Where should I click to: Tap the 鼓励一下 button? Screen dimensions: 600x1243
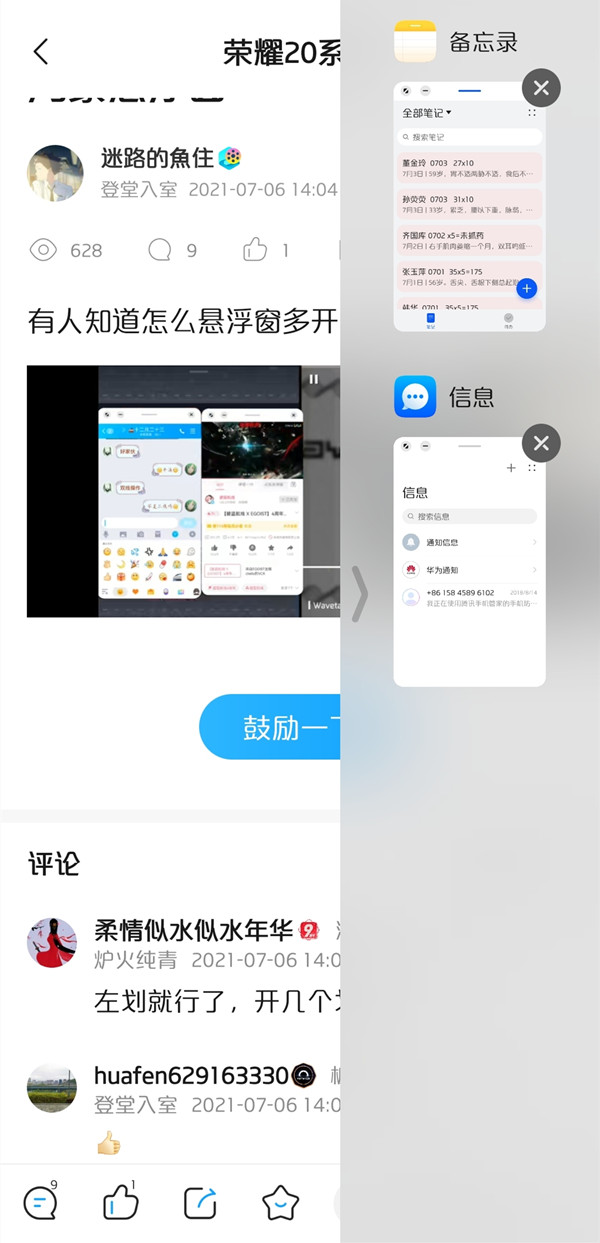pos(272,727)
